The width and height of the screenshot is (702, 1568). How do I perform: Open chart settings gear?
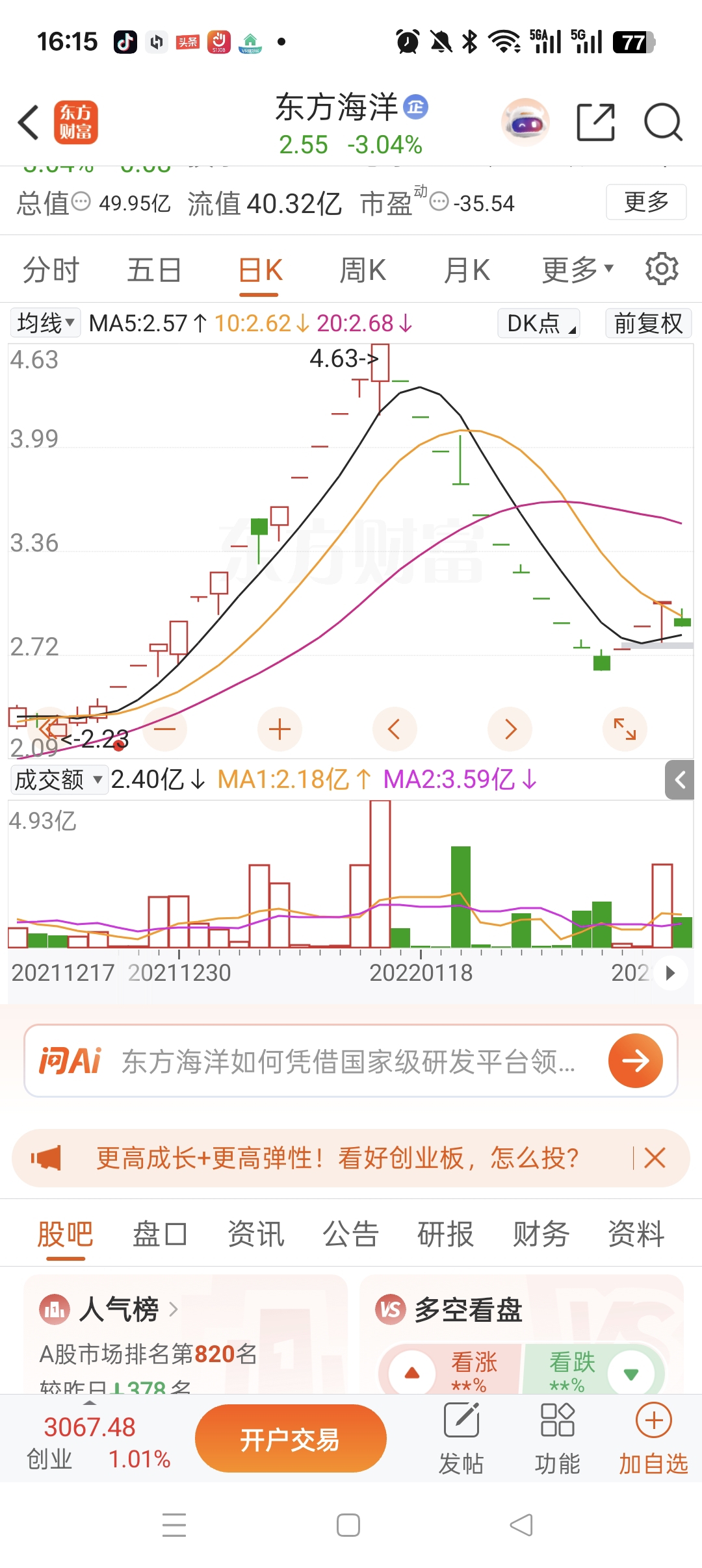[662, 269]
